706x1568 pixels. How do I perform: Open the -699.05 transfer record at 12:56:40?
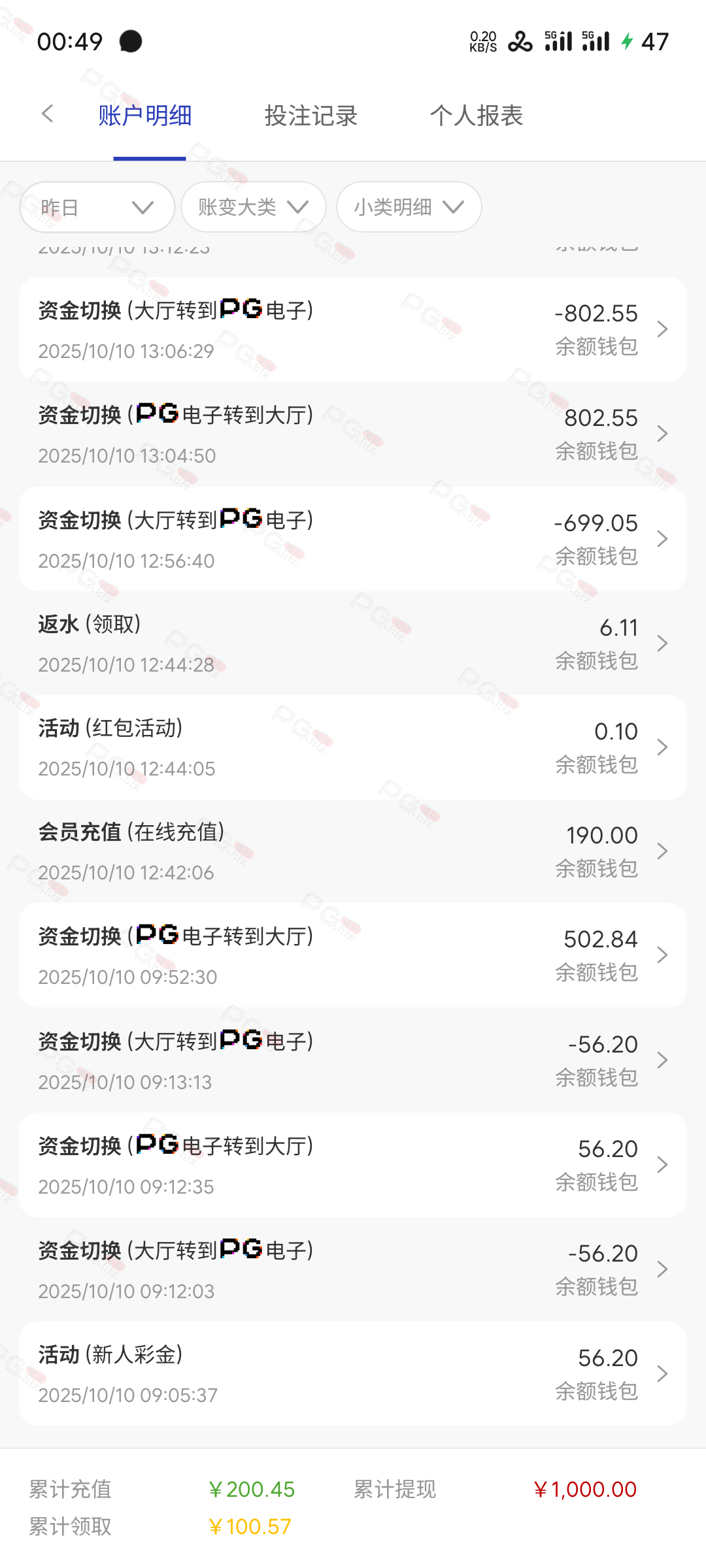[x=353, y=539]
